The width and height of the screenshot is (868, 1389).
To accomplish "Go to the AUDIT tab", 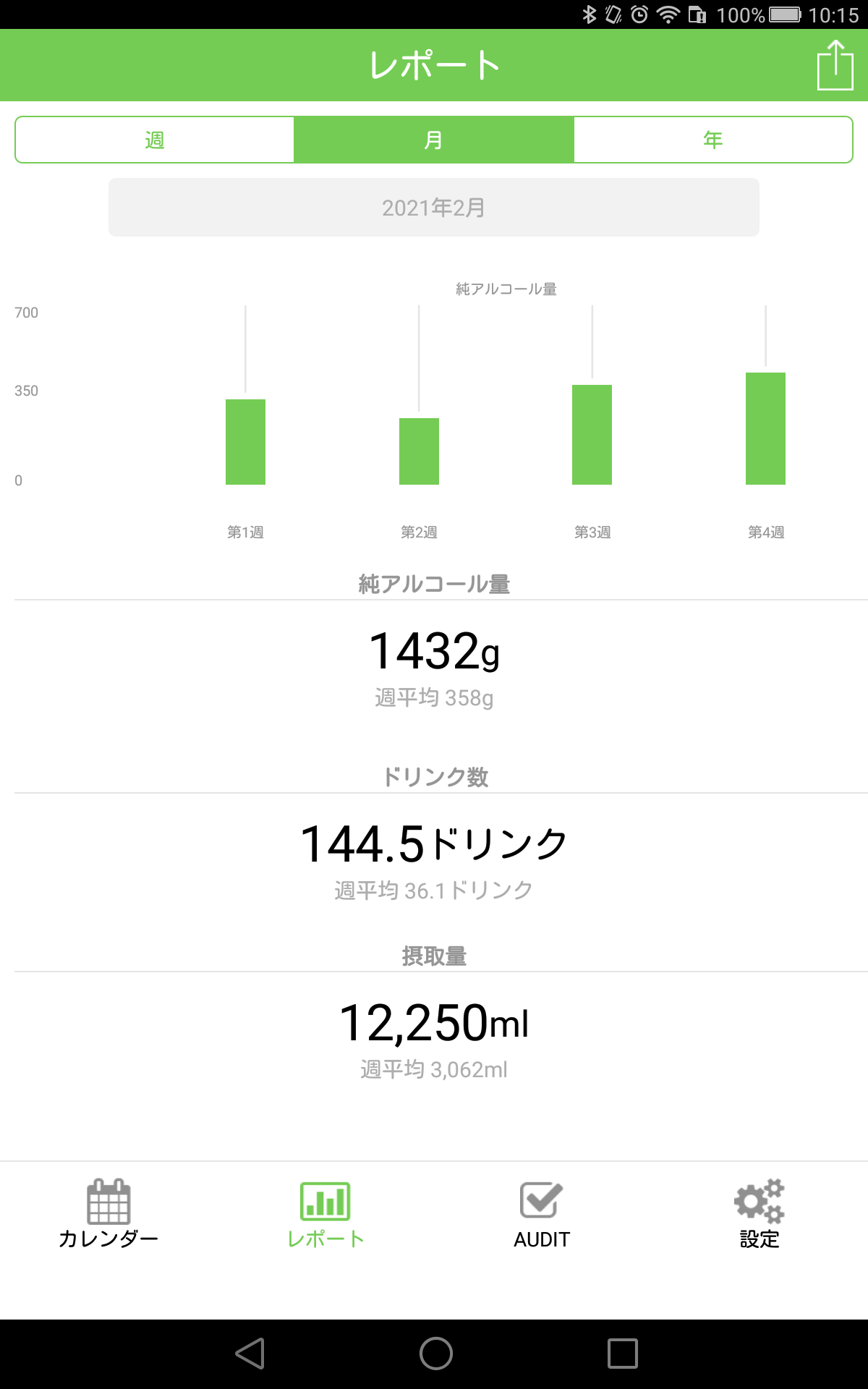I will click(542, 1214).
